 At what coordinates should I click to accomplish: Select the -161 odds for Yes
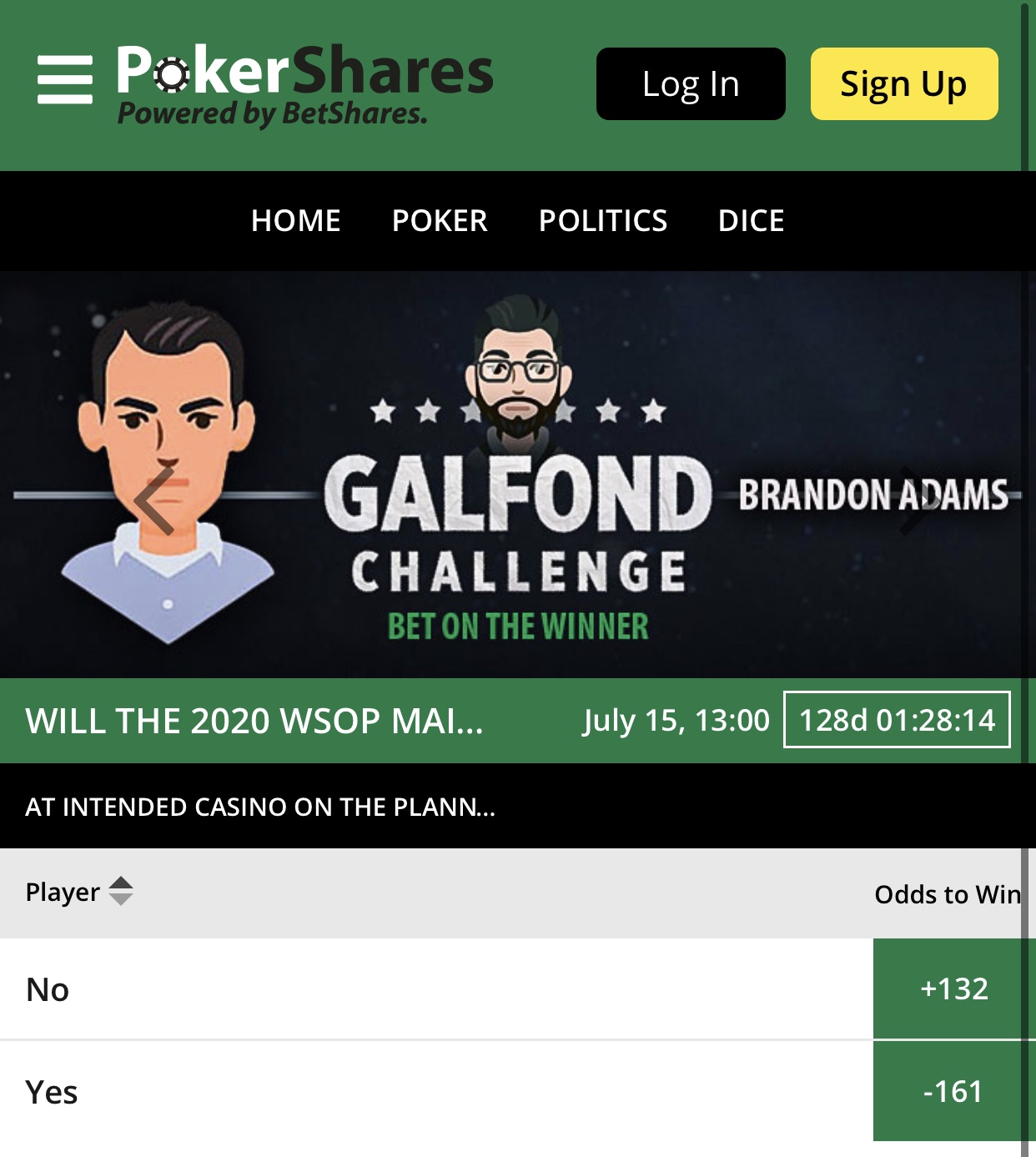pyautogui.click(x=953, y=1092)
